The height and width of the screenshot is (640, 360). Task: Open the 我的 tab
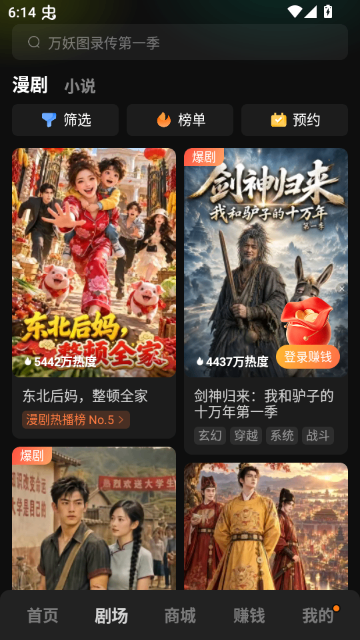pyautogui.click(x=318, y=616)
